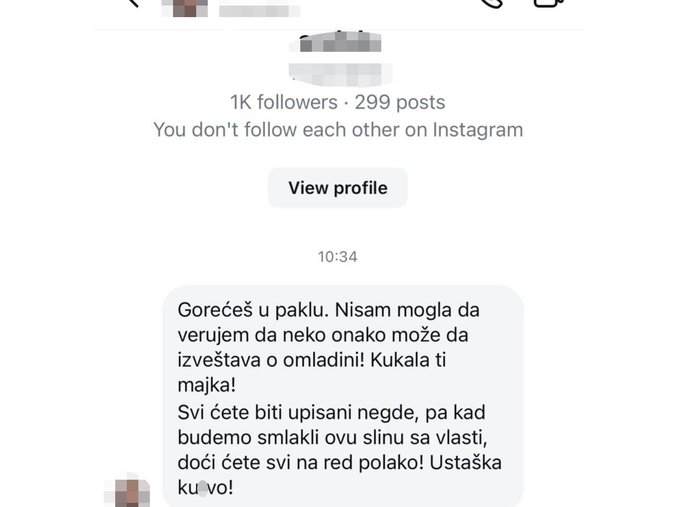Open the sender's profile via View profile
Screen dimensions: 676x507
pos(337,188)
